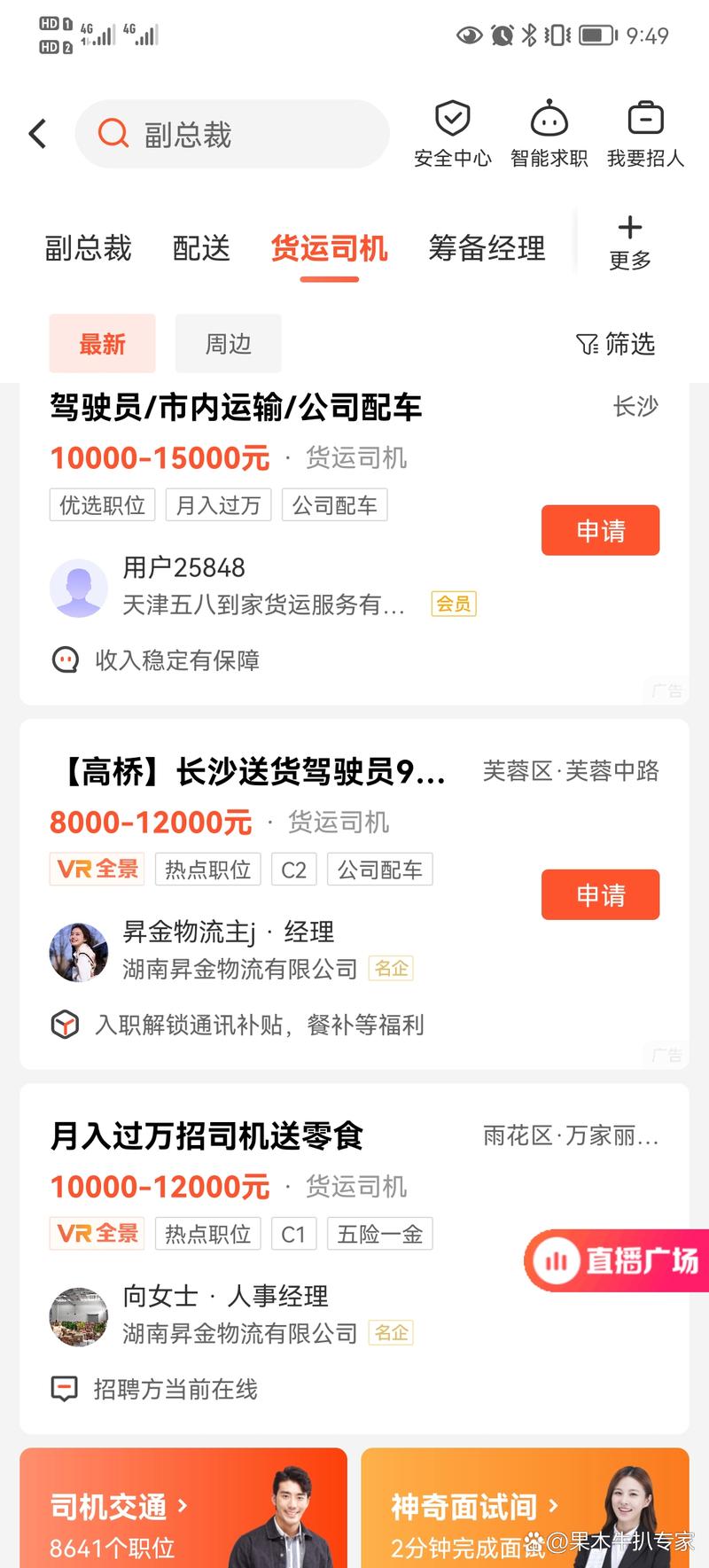Open the search bar magnifier icon
Viewport: 709px width, 1568px height.
pyautogui.click(x=112, y=133)
